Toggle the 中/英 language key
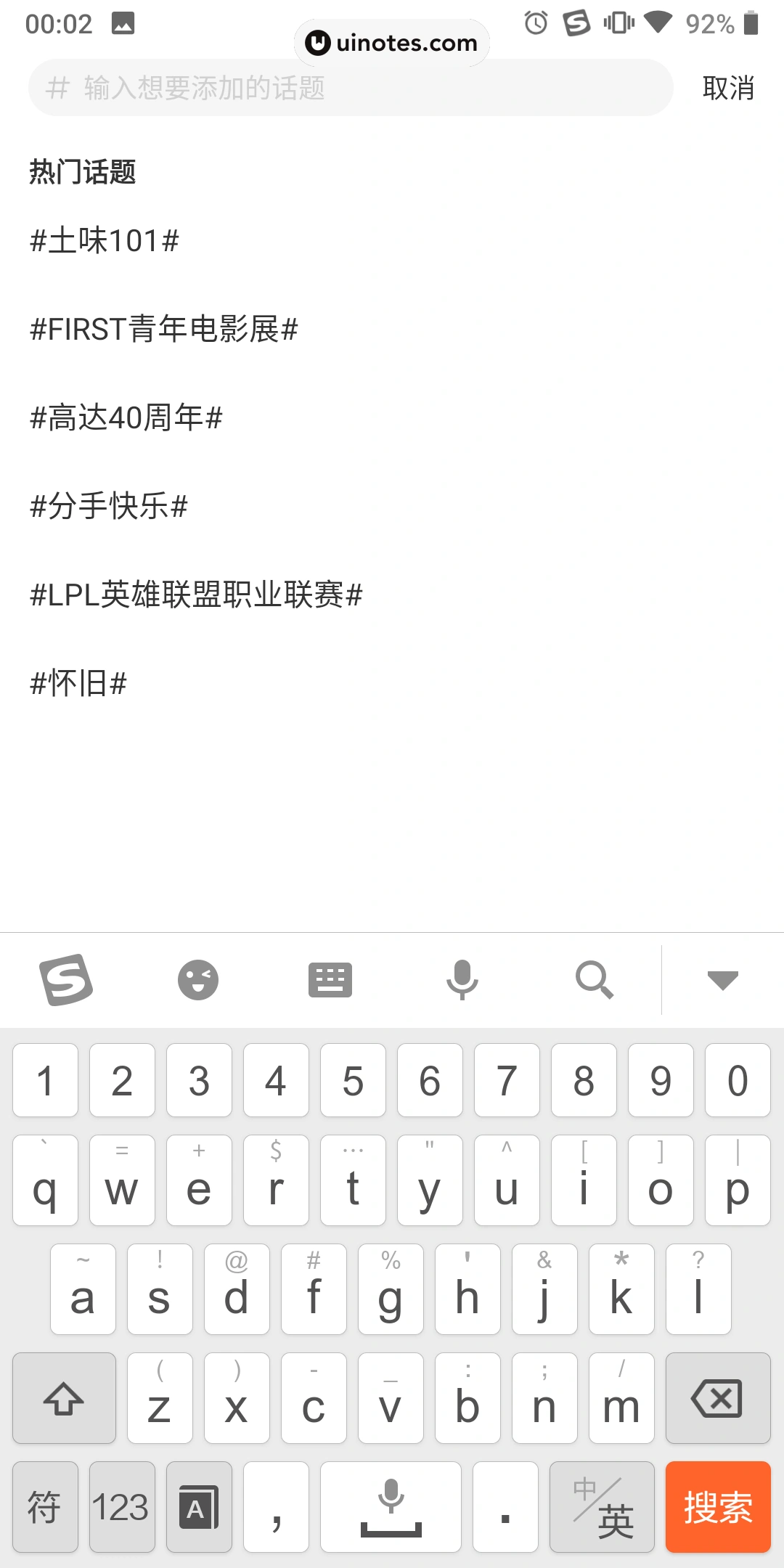 602,1507
